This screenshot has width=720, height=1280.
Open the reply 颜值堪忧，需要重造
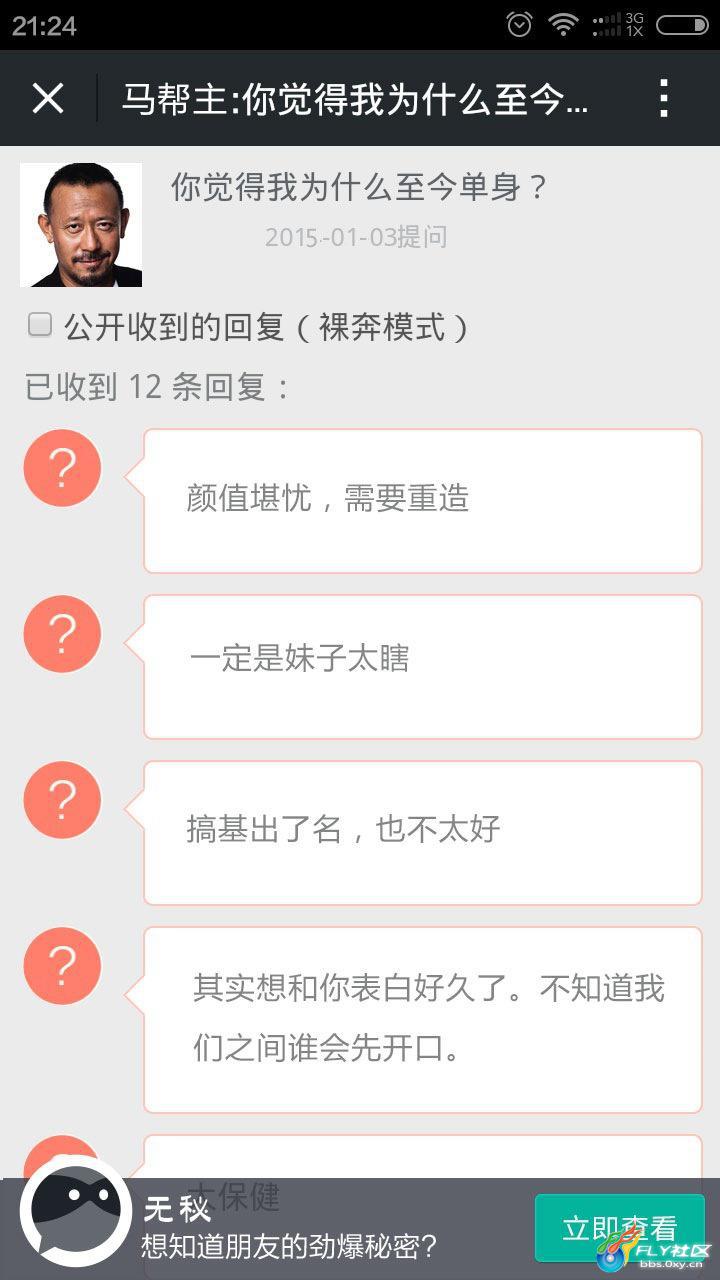click(422, 500)
